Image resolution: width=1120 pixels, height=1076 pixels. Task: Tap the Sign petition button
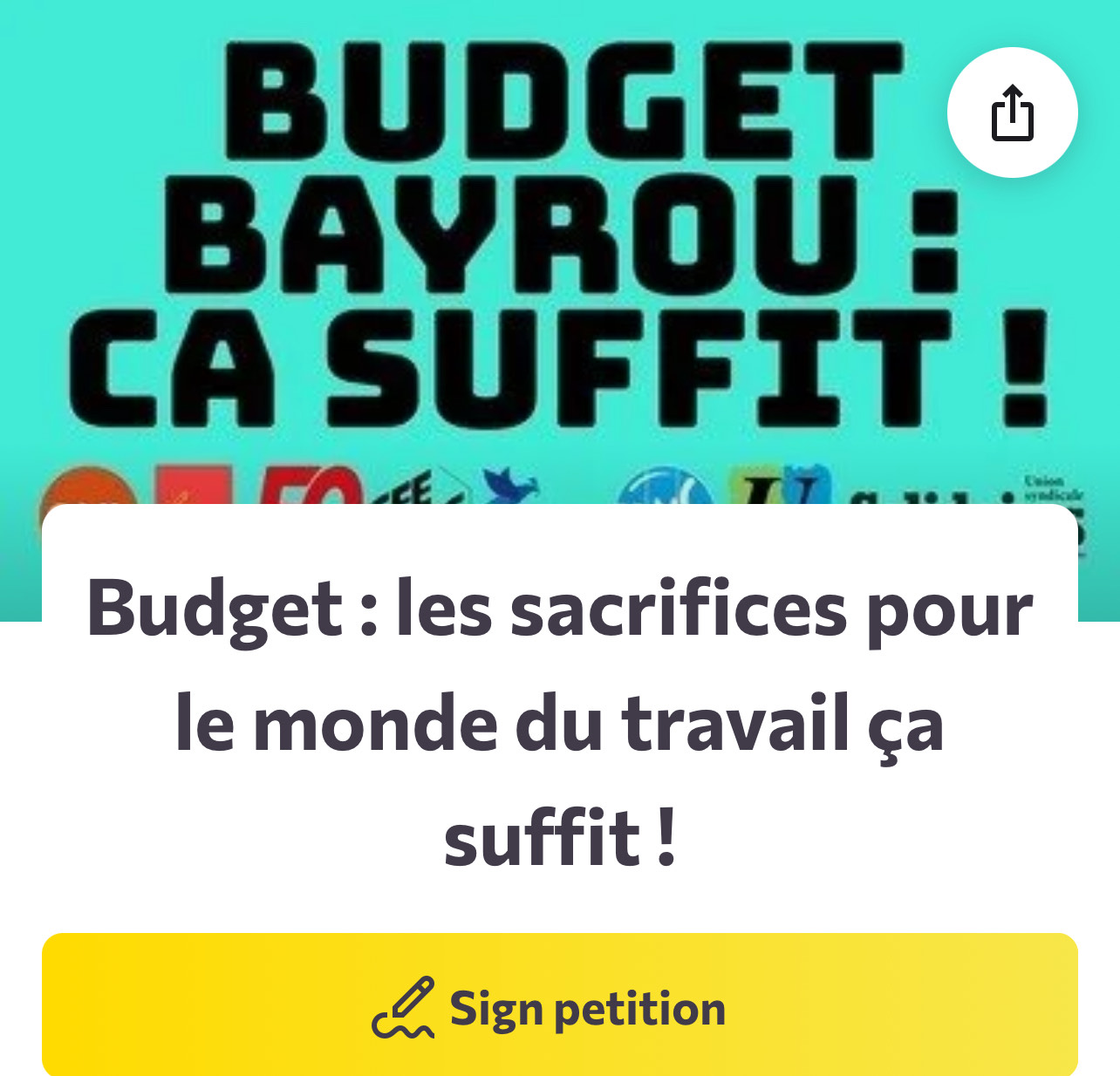(559, 1007)
